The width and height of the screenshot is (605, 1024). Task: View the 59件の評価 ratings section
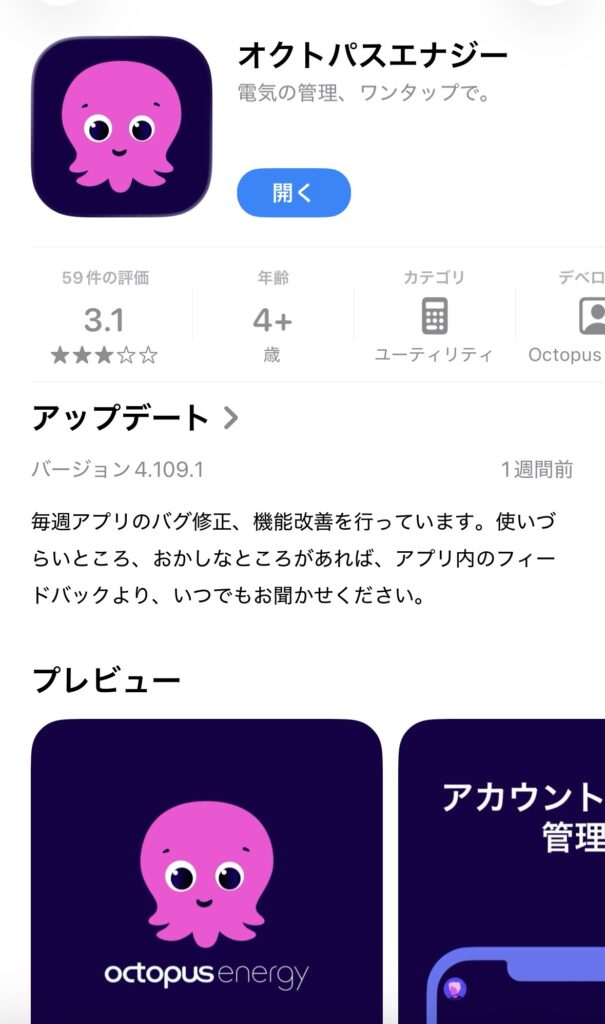click(104, 317)
